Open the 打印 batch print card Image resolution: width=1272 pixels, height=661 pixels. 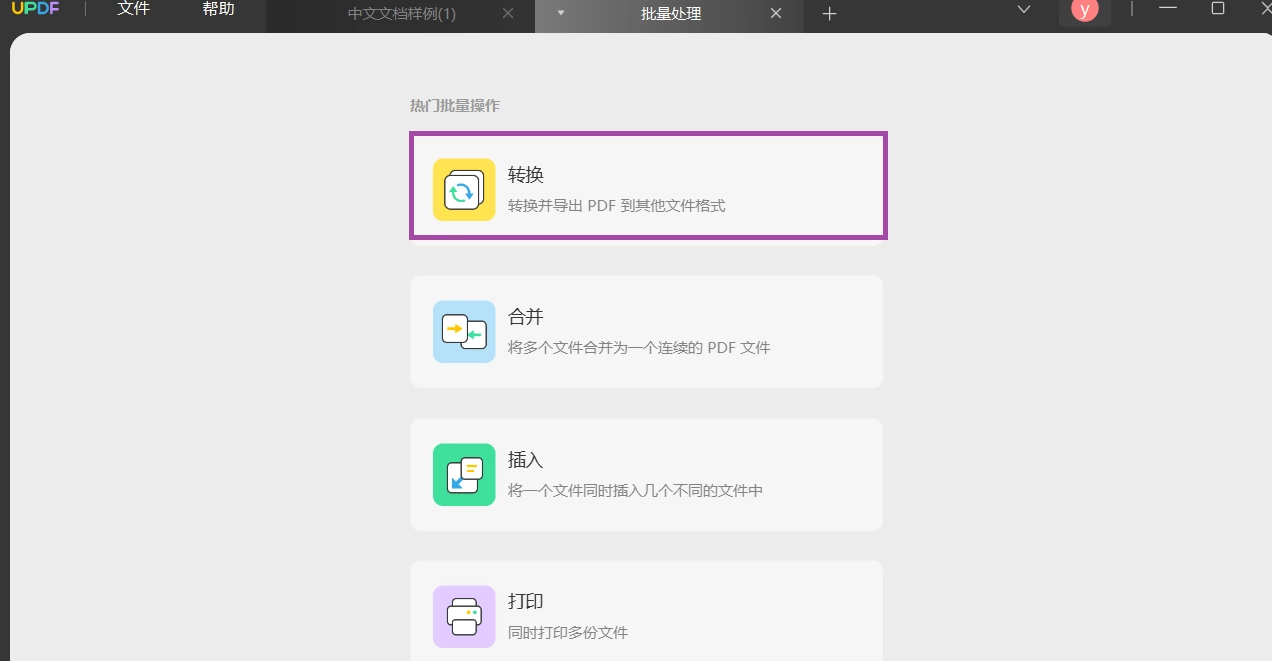[x=646, y=610]
